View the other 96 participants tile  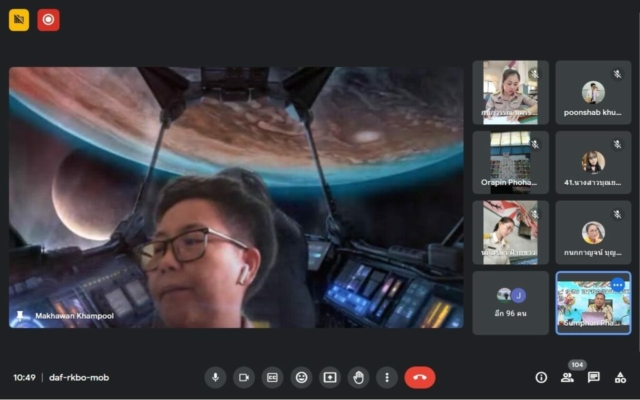(x=511, y=302)
